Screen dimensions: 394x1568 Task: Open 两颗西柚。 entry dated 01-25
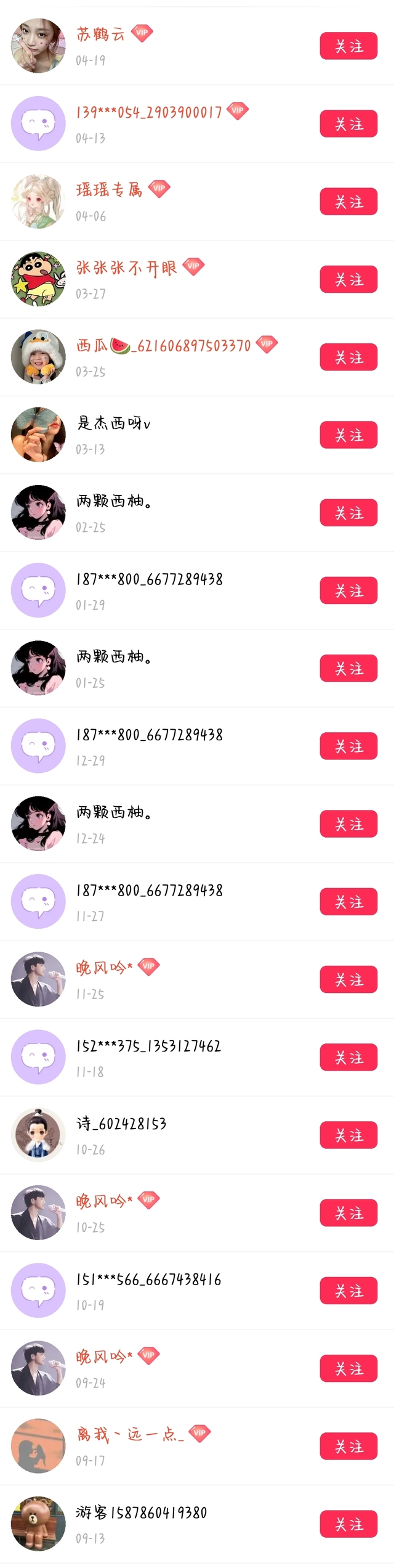pos(197,668)
